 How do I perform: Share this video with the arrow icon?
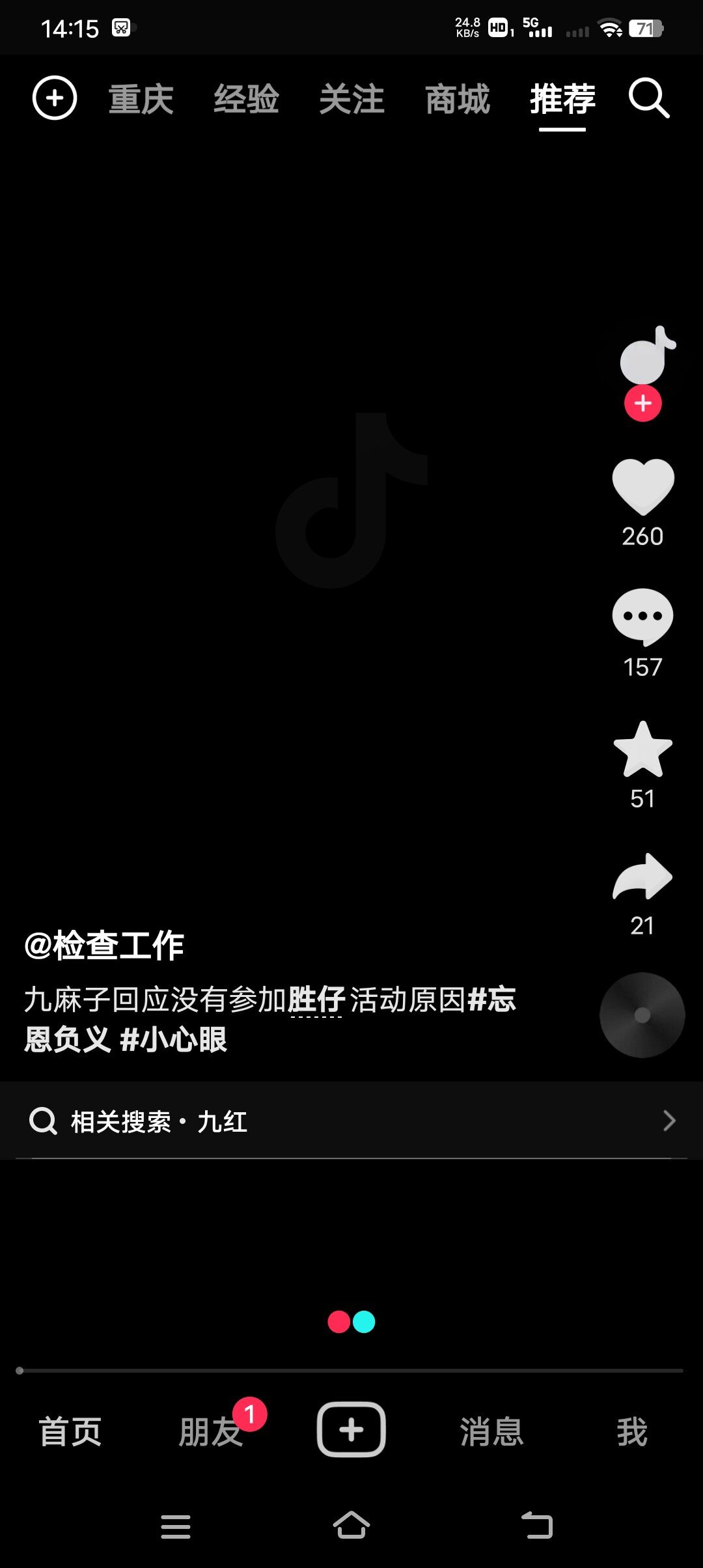point(642,878)
